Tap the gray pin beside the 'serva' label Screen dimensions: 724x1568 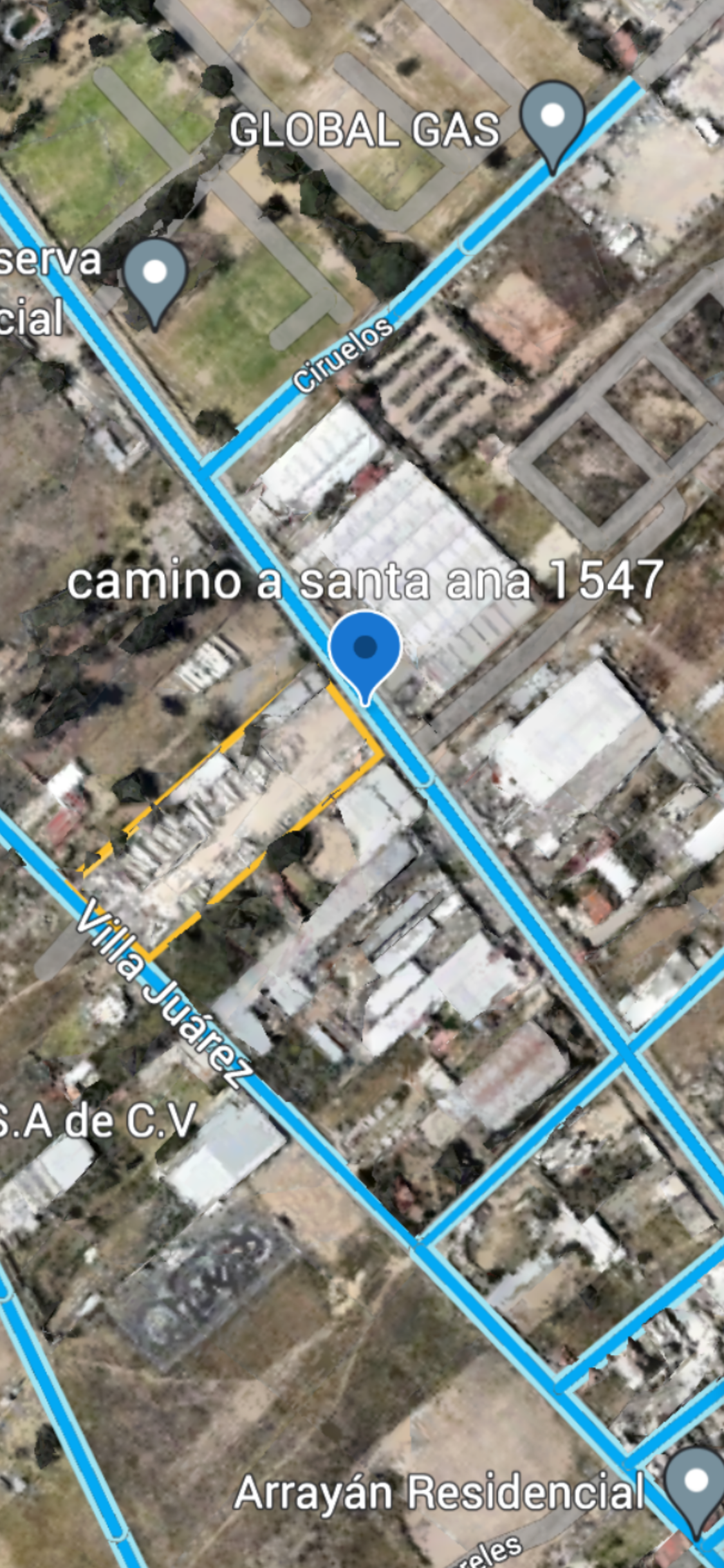point(154,277)
